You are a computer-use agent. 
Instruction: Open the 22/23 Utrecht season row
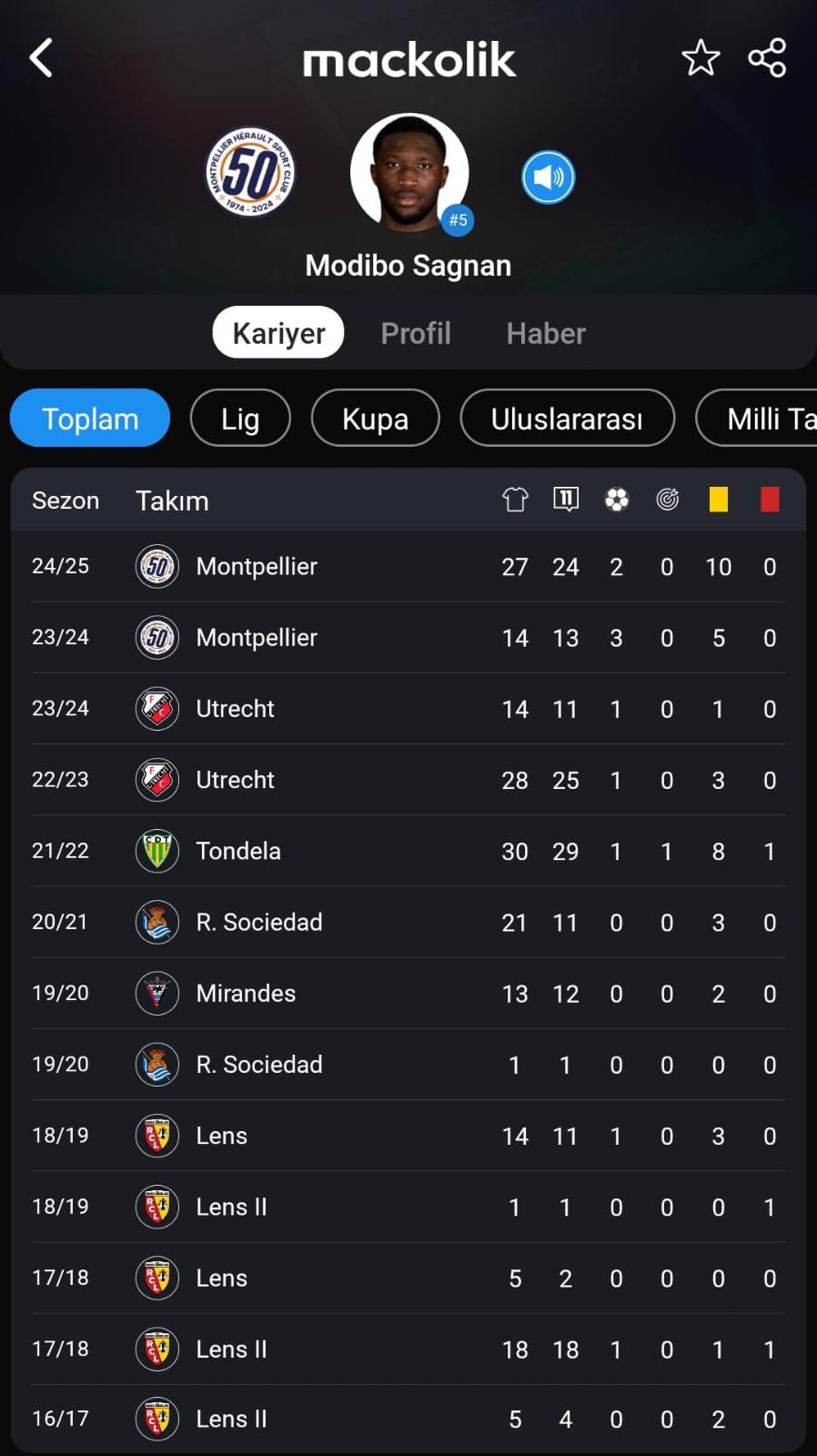pyautogui.click(x=408, y=780)
